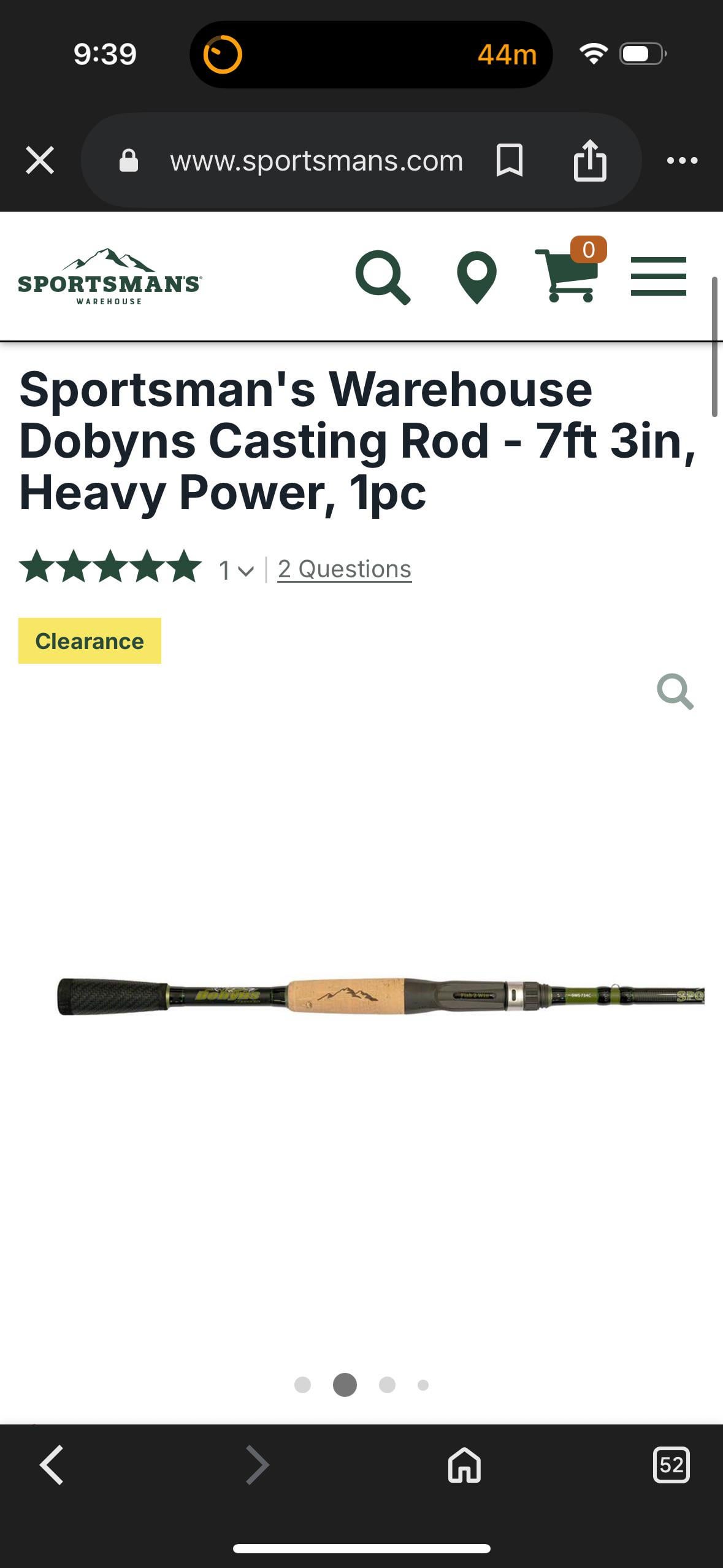Viewport: 723px width, 1568px height.
Task: Open the hamburger navigation menu
Action: point(658,277)
